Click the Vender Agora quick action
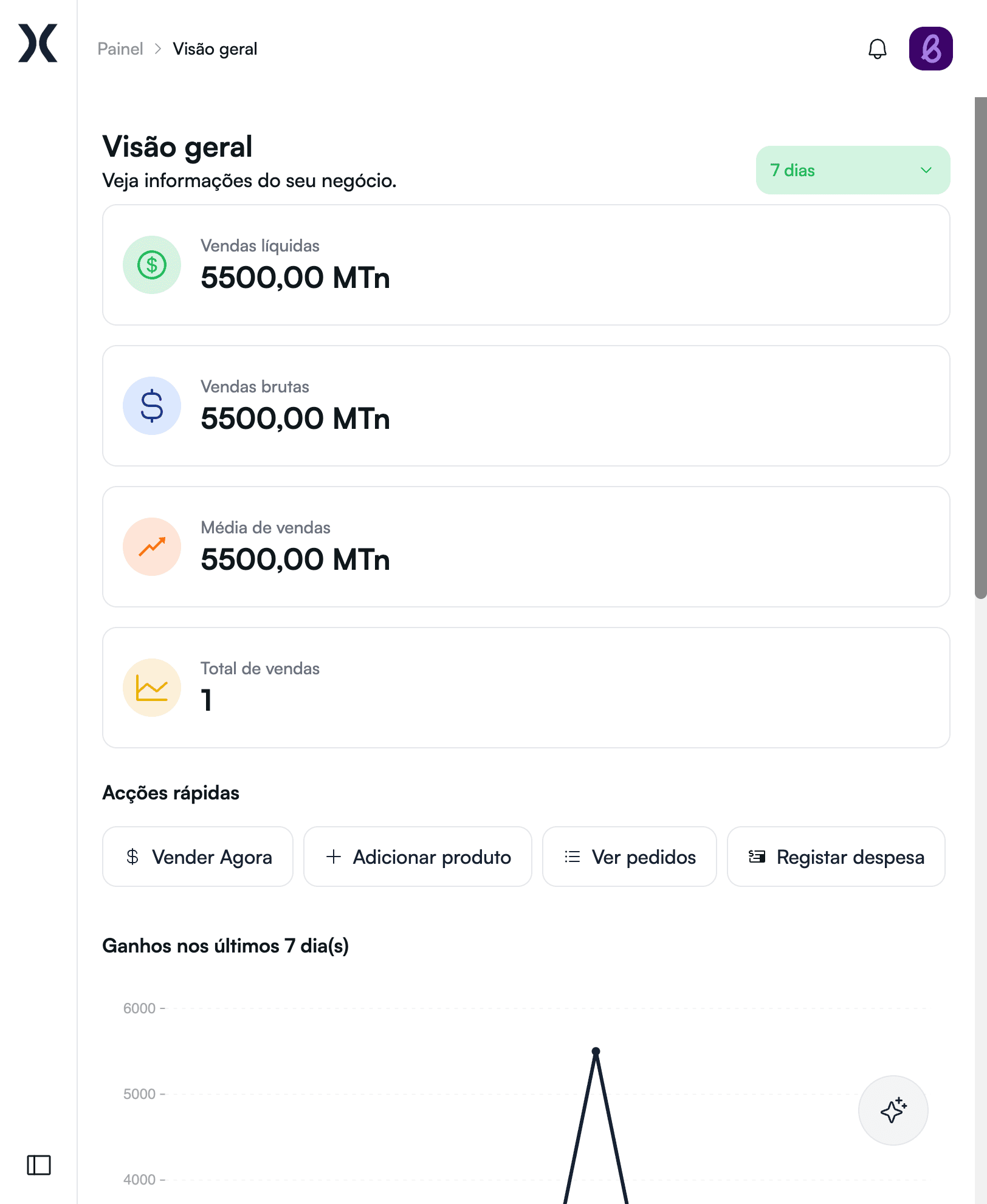 pyautogui.click(x=198, y=857)
